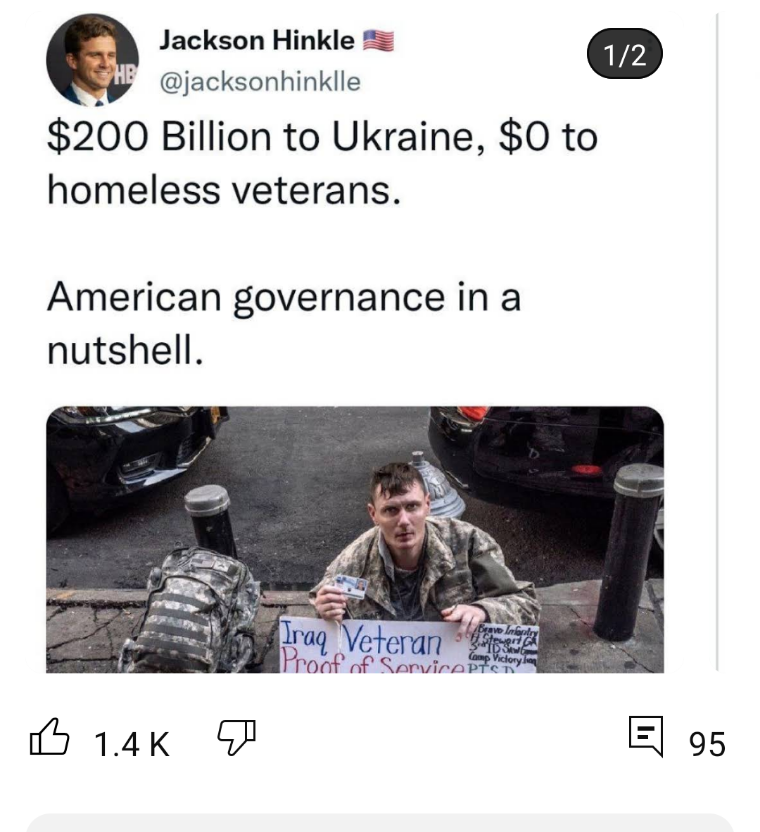Like this community post
The height and width of the screenshot is (832, 760).
[51, 741]
